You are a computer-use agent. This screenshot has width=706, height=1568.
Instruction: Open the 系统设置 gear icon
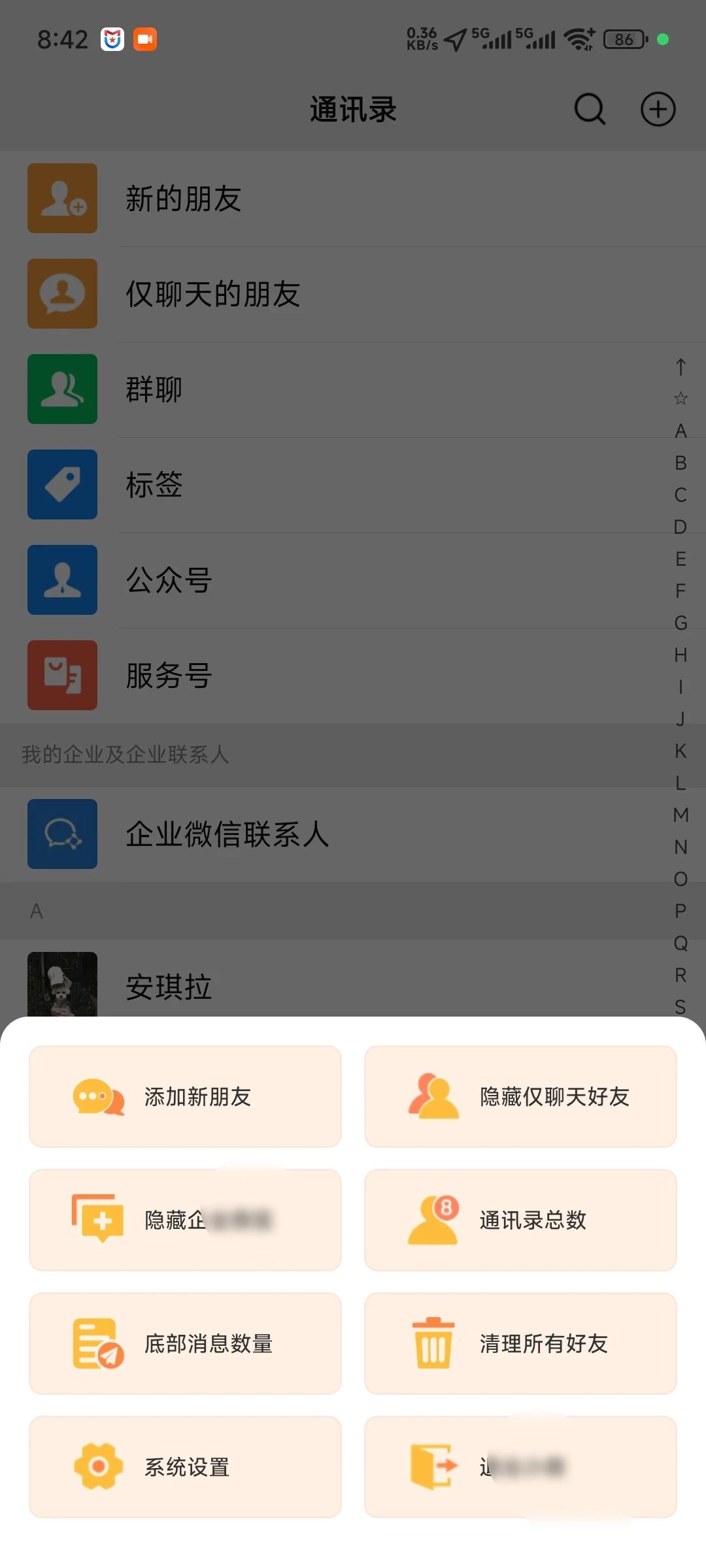(x=96, y=1467)
